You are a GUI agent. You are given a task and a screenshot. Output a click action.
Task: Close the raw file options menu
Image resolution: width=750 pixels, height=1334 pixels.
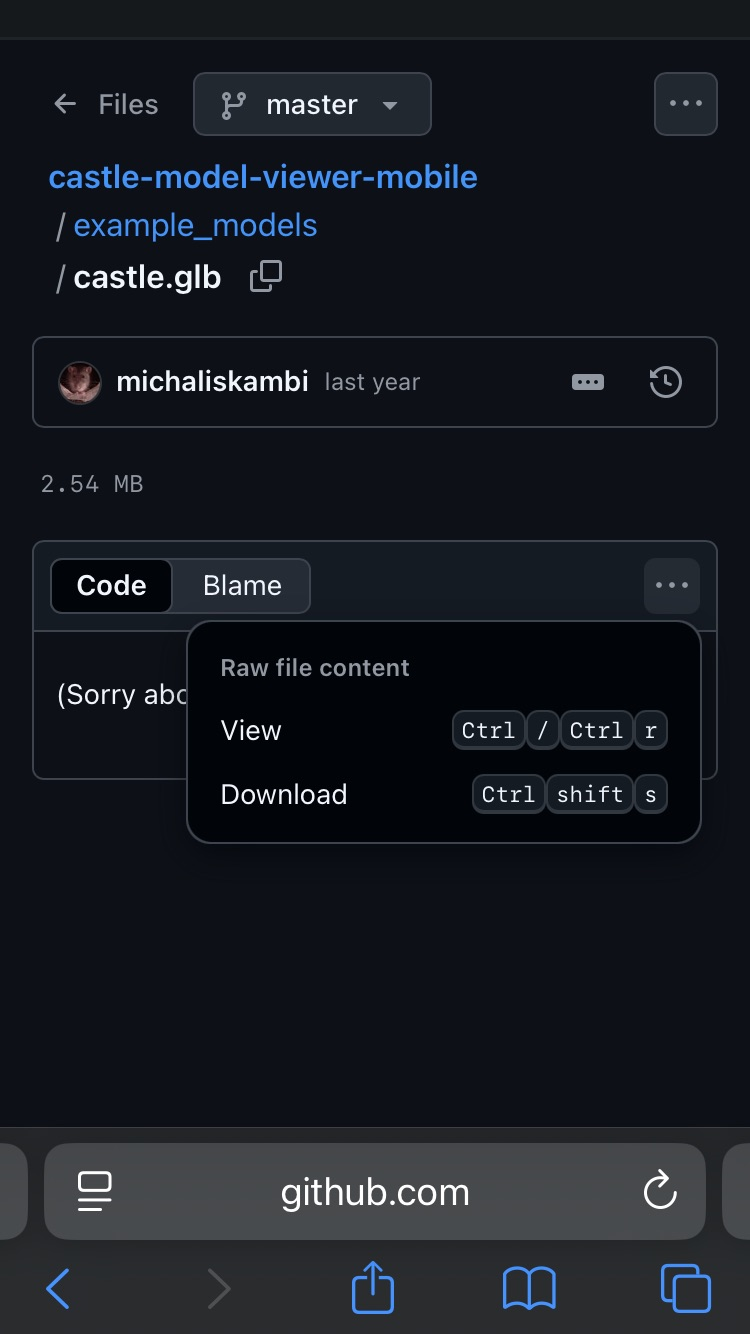[672, 586]
